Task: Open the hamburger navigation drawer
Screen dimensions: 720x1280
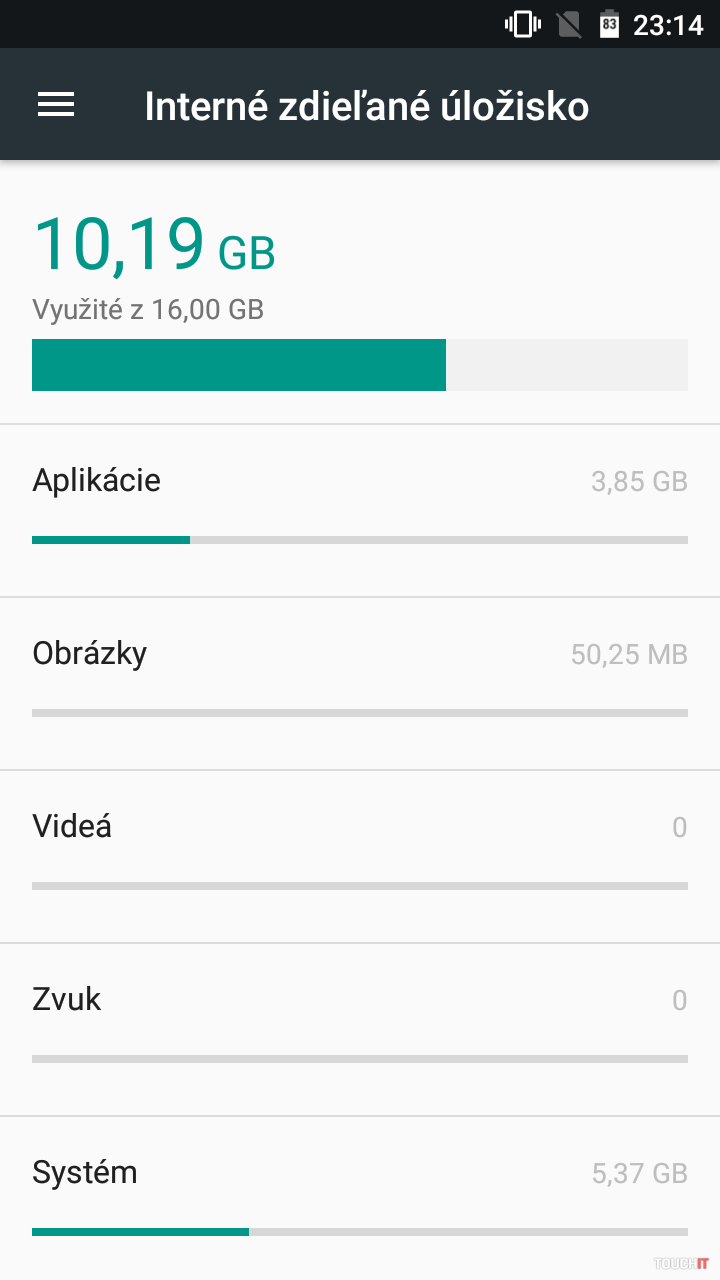Action: coord(56,105)
